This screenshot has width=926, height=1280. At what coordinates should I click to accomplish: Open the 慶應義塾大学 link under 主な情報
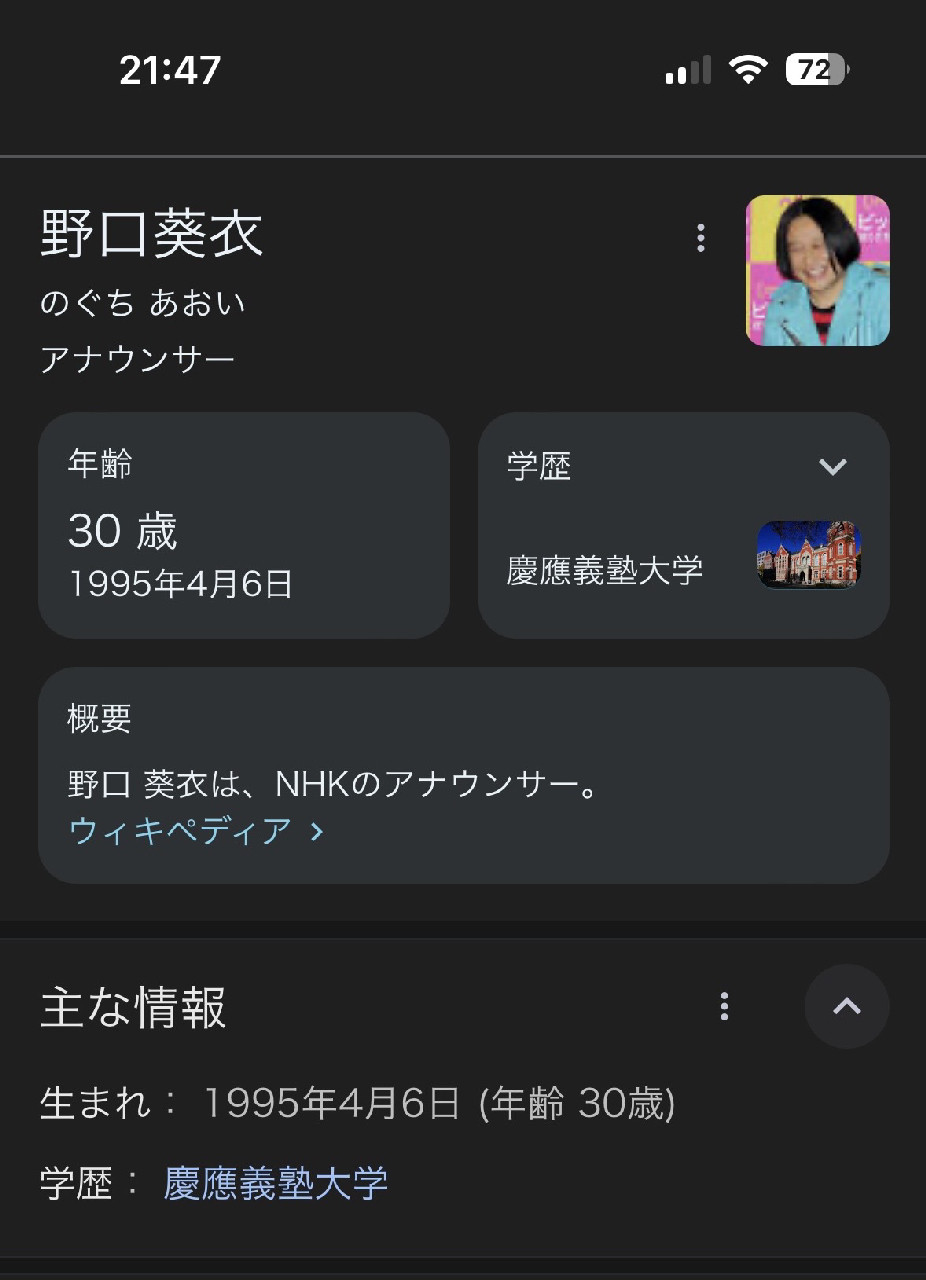coord(276,1183)
